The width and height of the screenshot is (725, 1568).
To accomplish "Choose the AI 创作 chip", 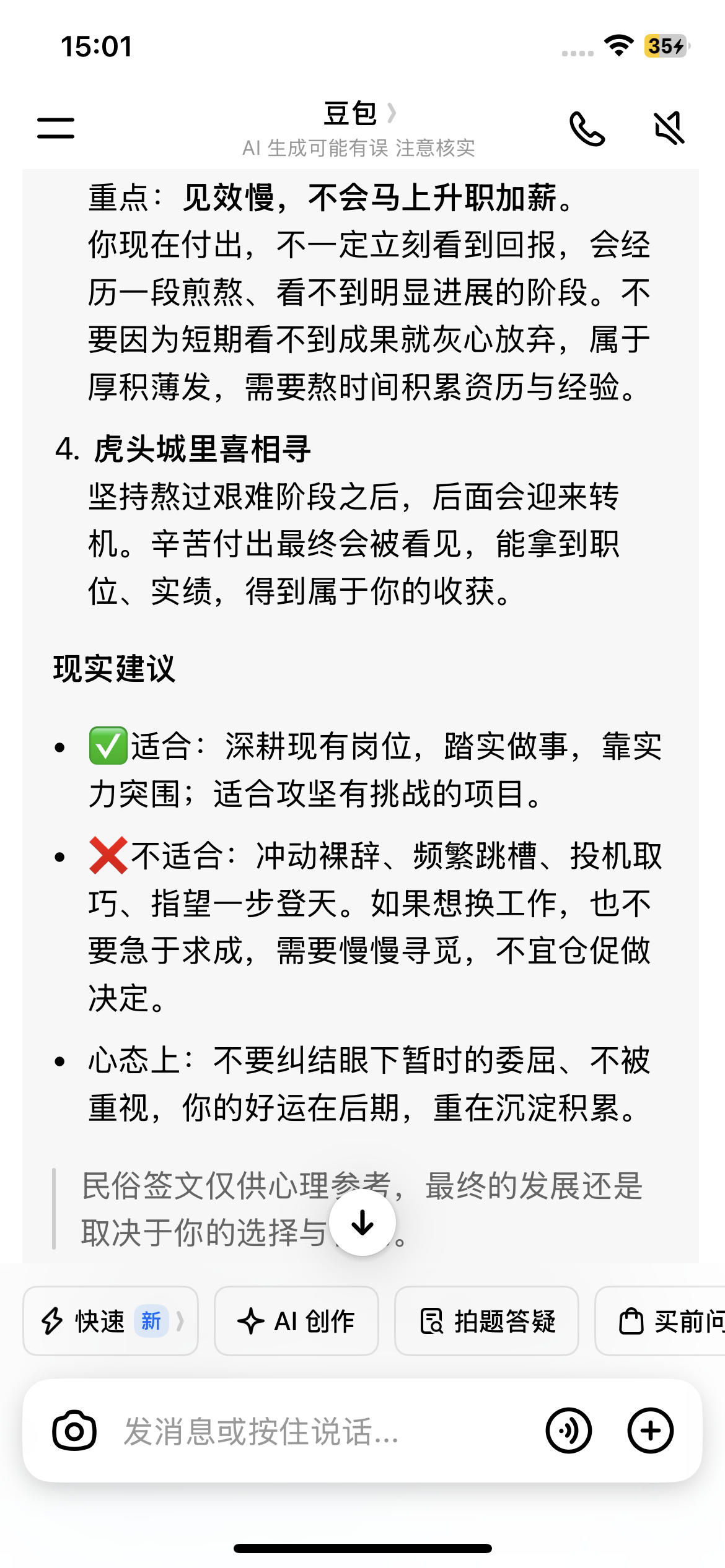I will (296, 1320).
